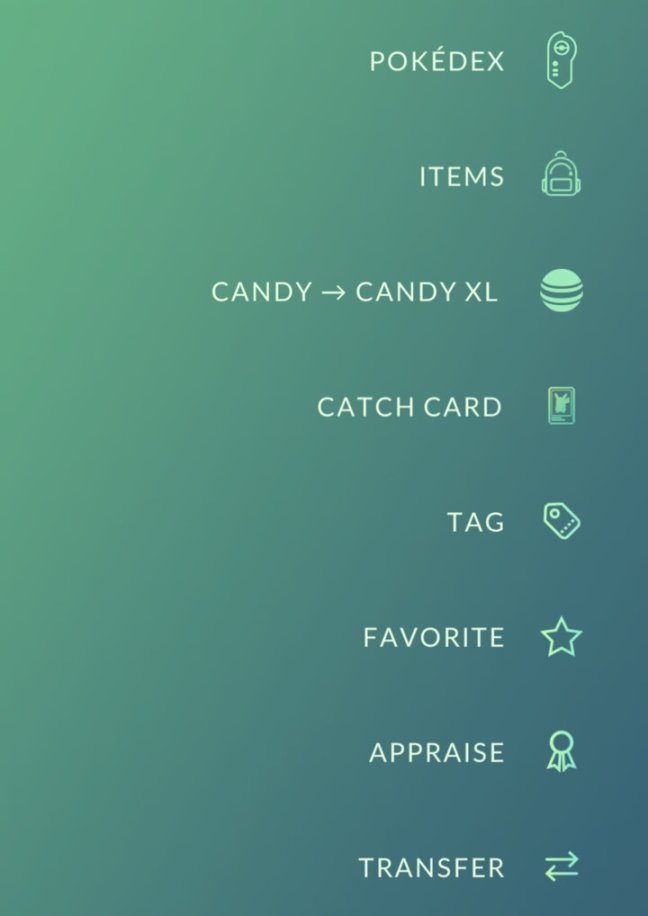Image resolution: width=648 pixels, height=916 pixels.
Task: Open the Pokédex entry
Action: 560,61
